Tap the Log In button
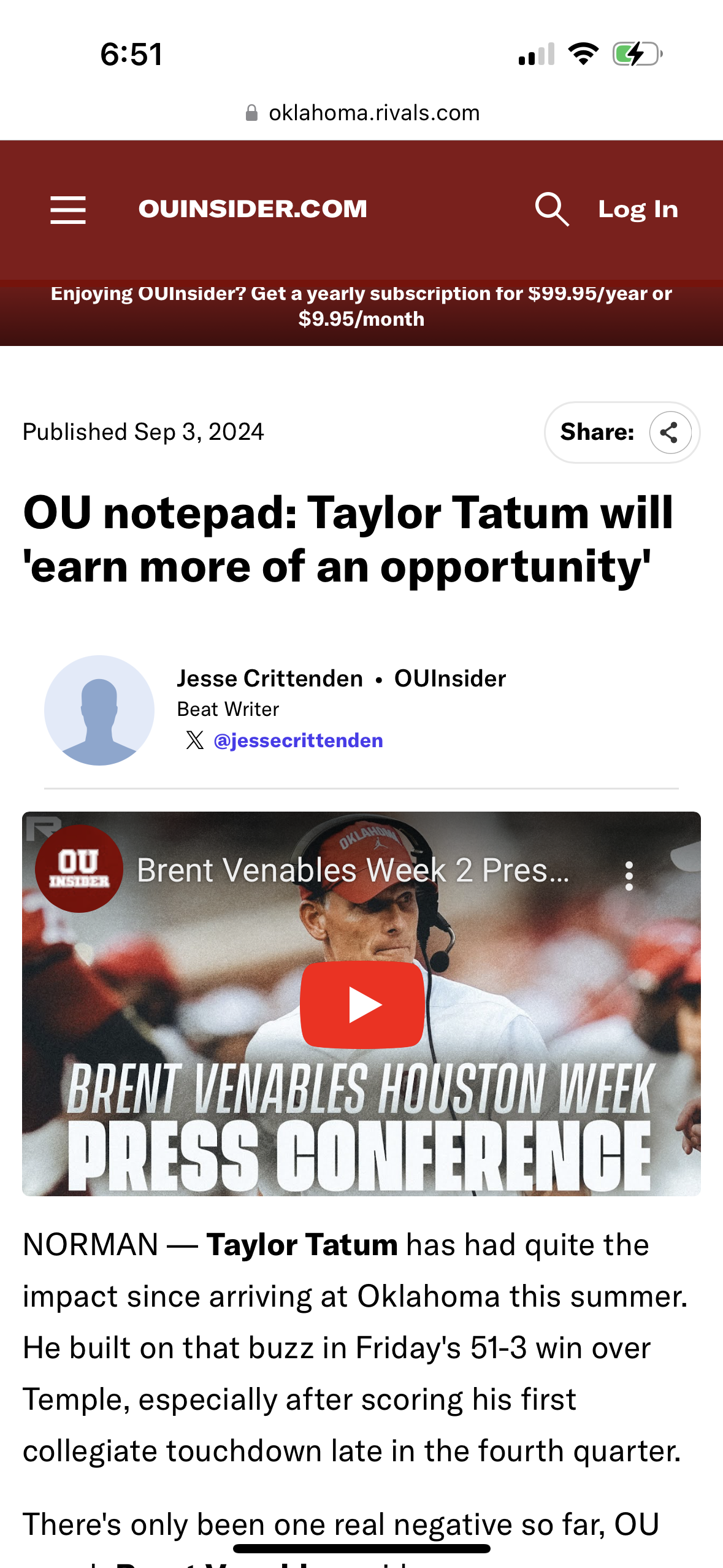 638,209
